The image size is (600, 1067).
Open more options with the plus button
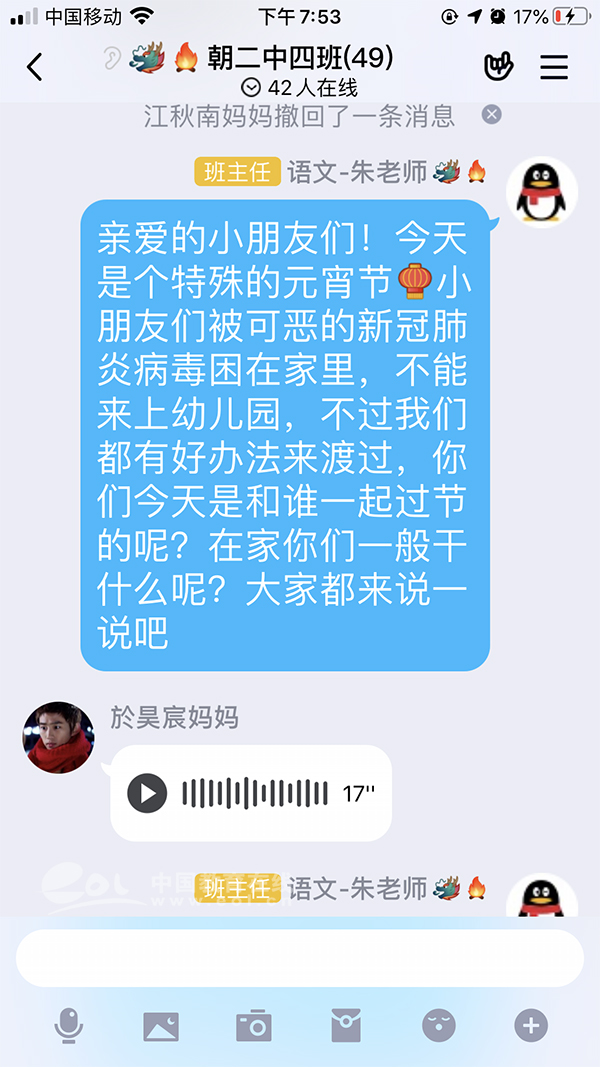[x=531, y=1025]
